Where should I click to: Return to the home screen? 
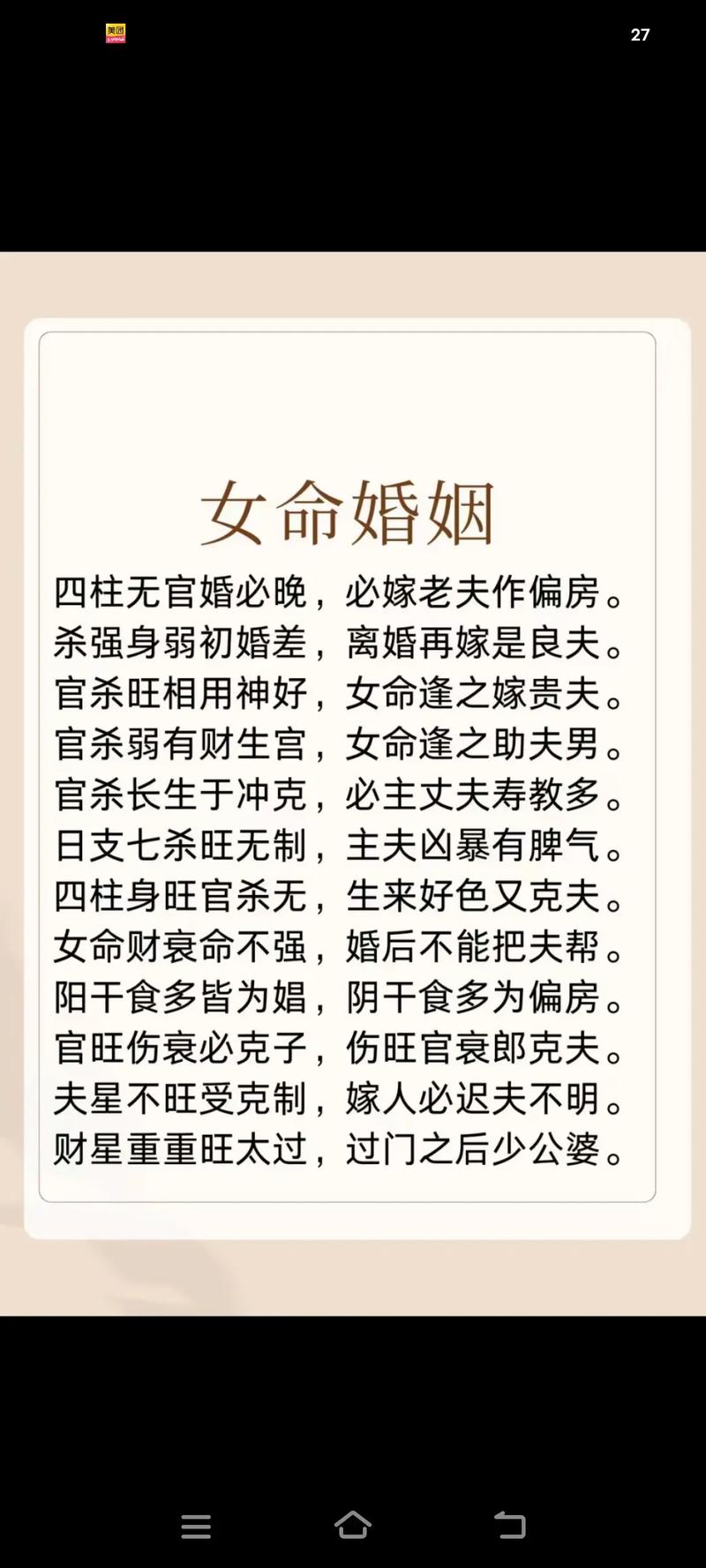(x=352, y=1525)
